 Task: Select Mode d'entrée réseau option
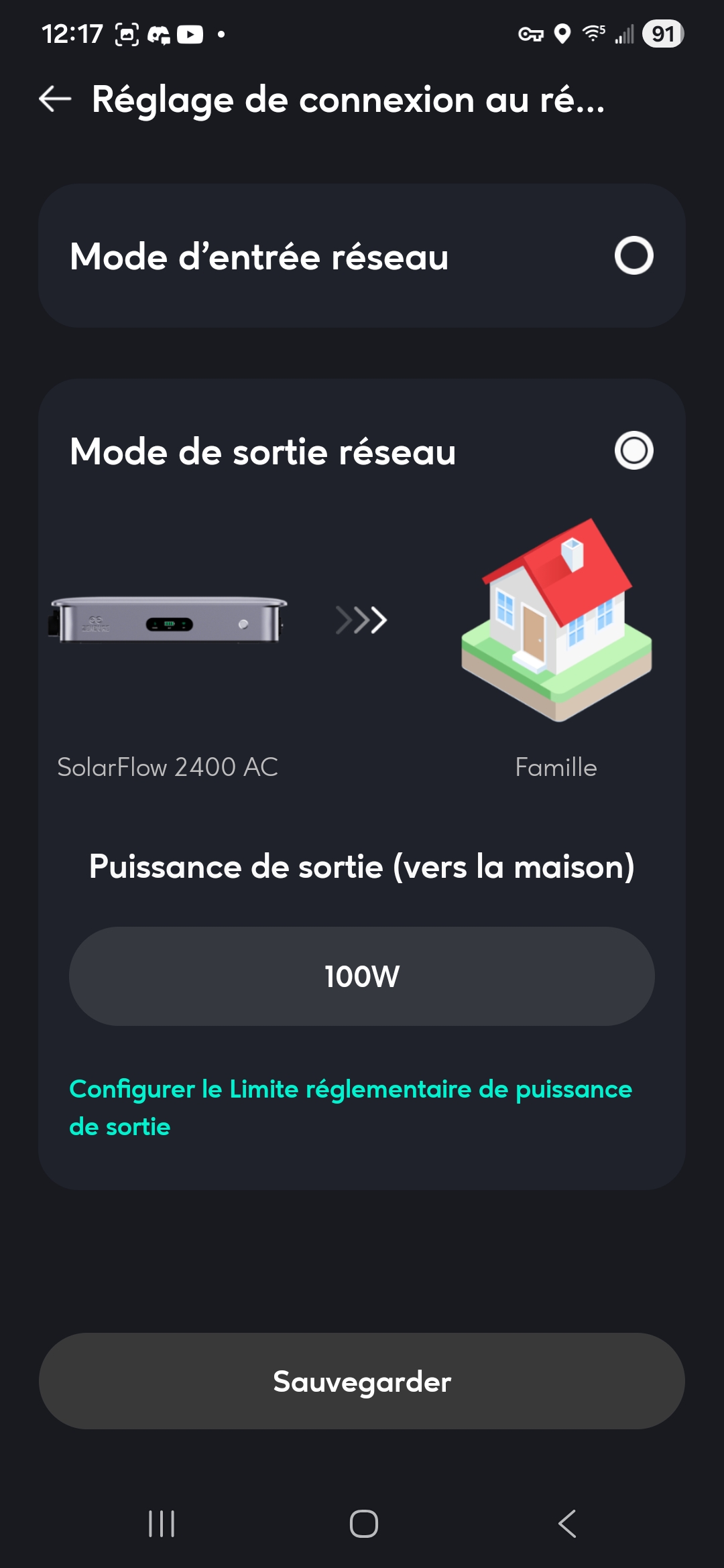[633, 255]
